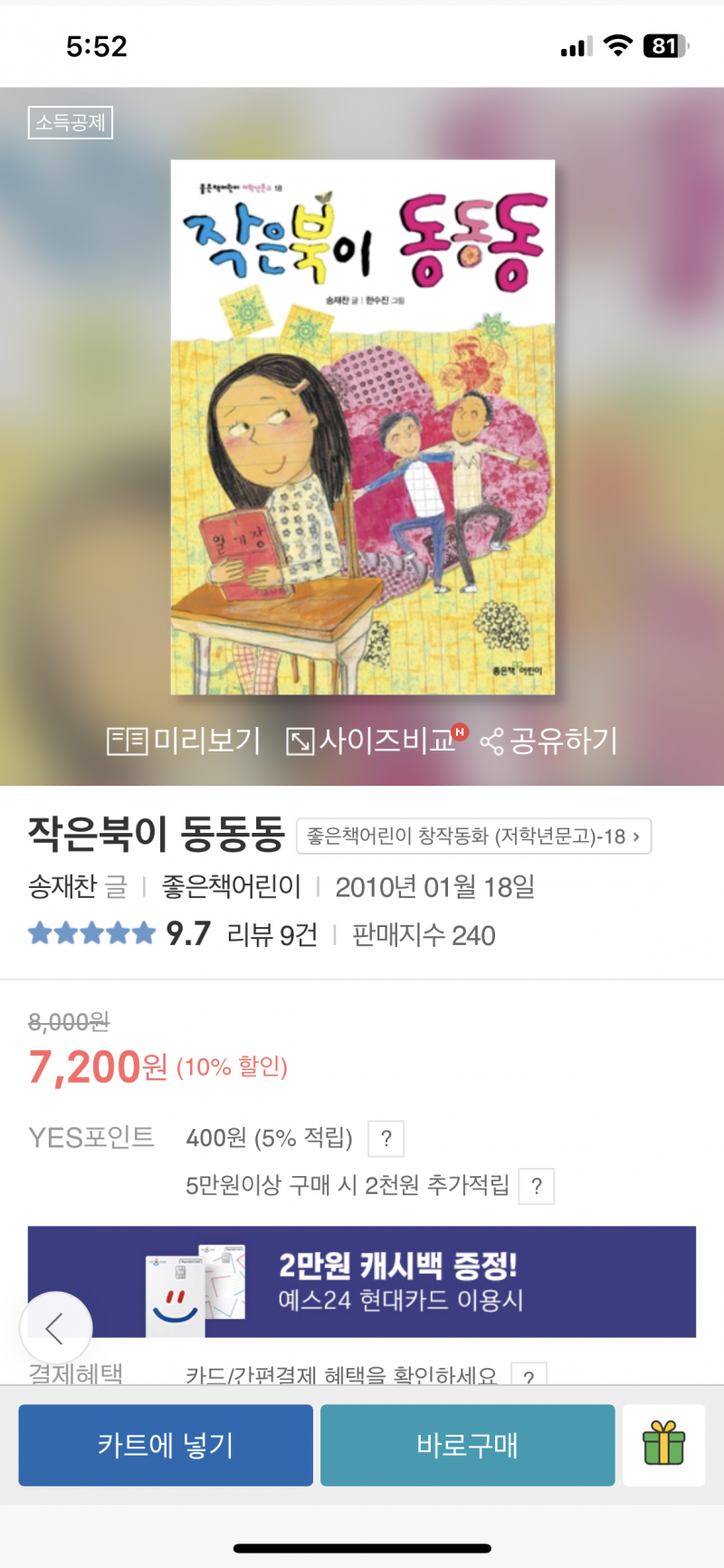Share this book via 공유하기
This screenshot has width=724, height=1568.
[x=549, y=741]
